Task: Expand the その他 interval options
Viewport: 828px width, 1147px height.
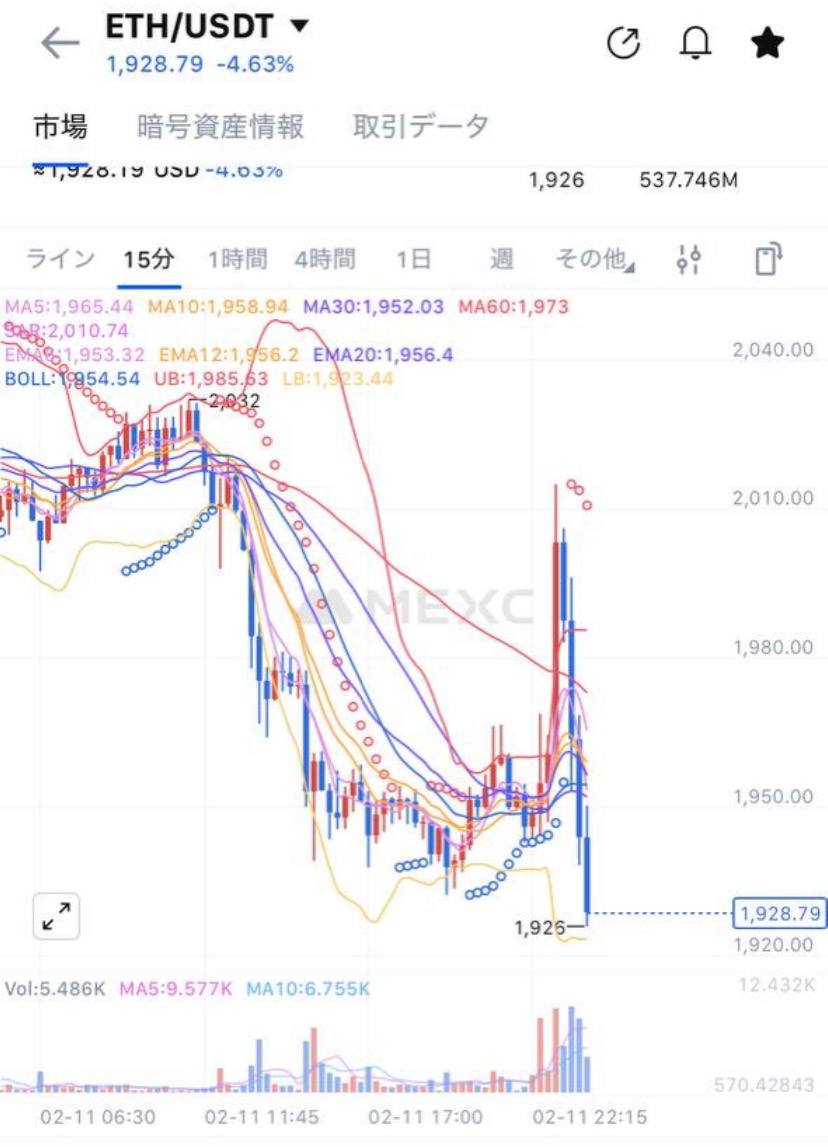Action: (x=594, y=260)
